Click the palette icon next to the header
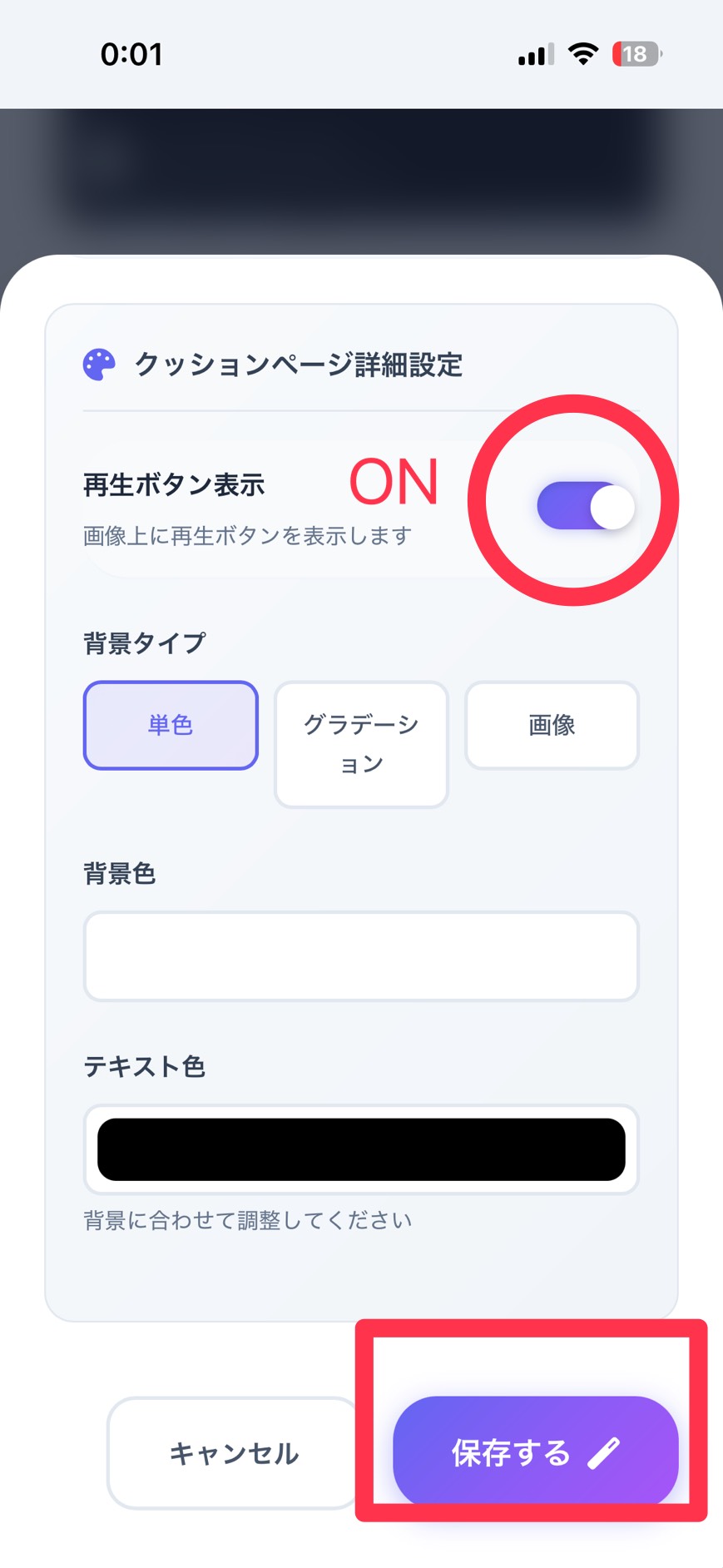 98,364
